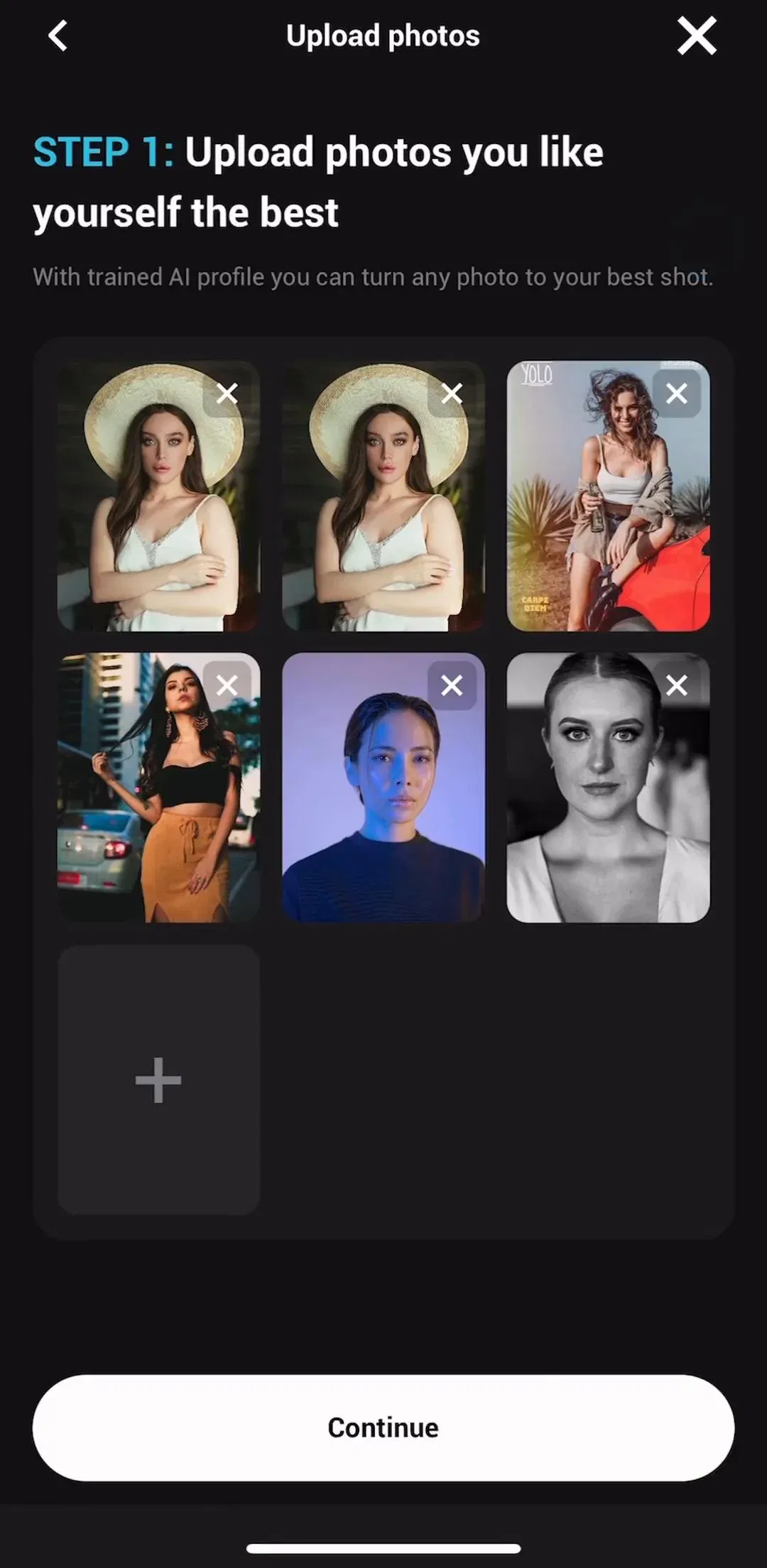Remove the blue-lit portrait photo
This screenshot has width=767, height=1568.
pyautogui.click(x=452, y=685)
